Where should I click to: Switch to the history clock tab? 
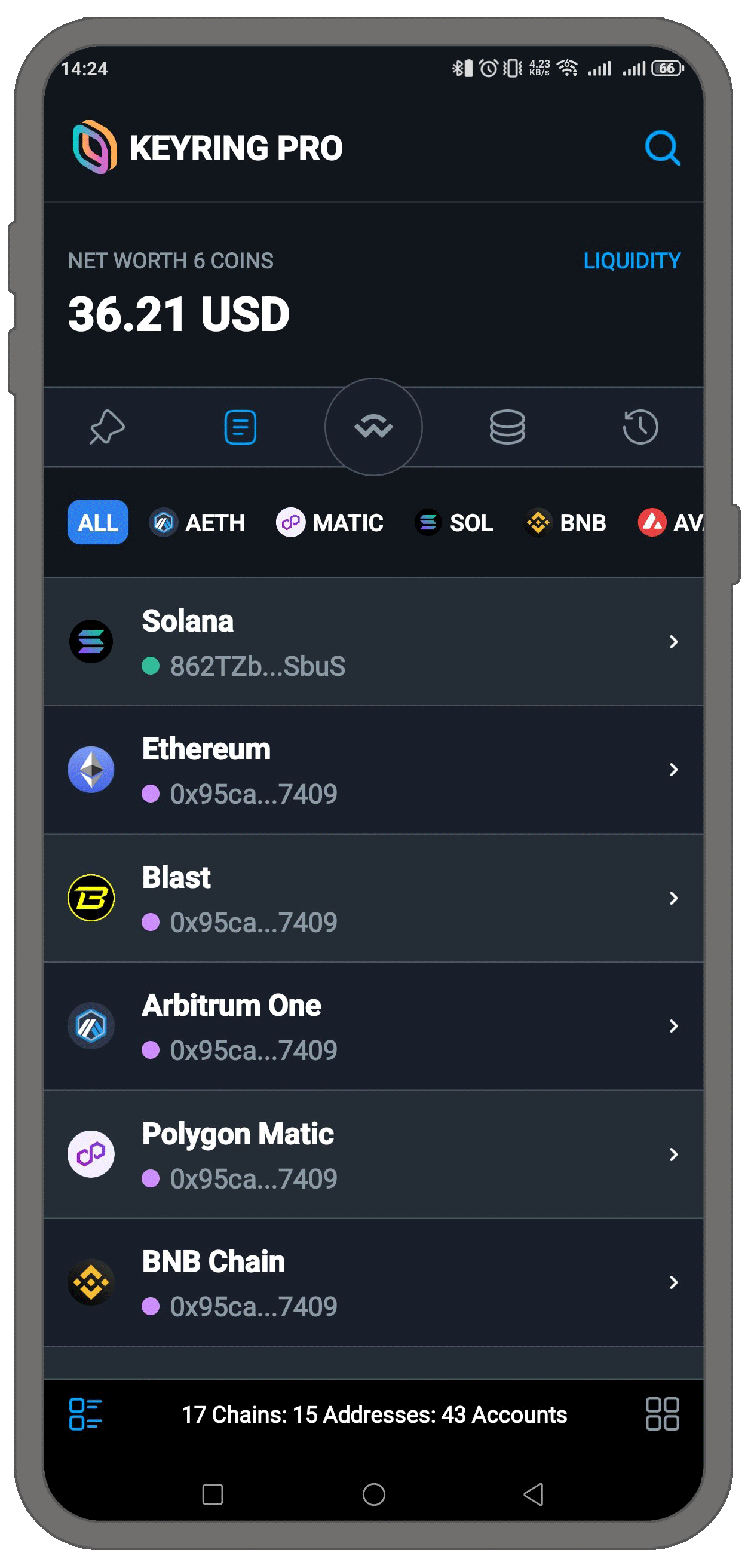pos(640,427)
